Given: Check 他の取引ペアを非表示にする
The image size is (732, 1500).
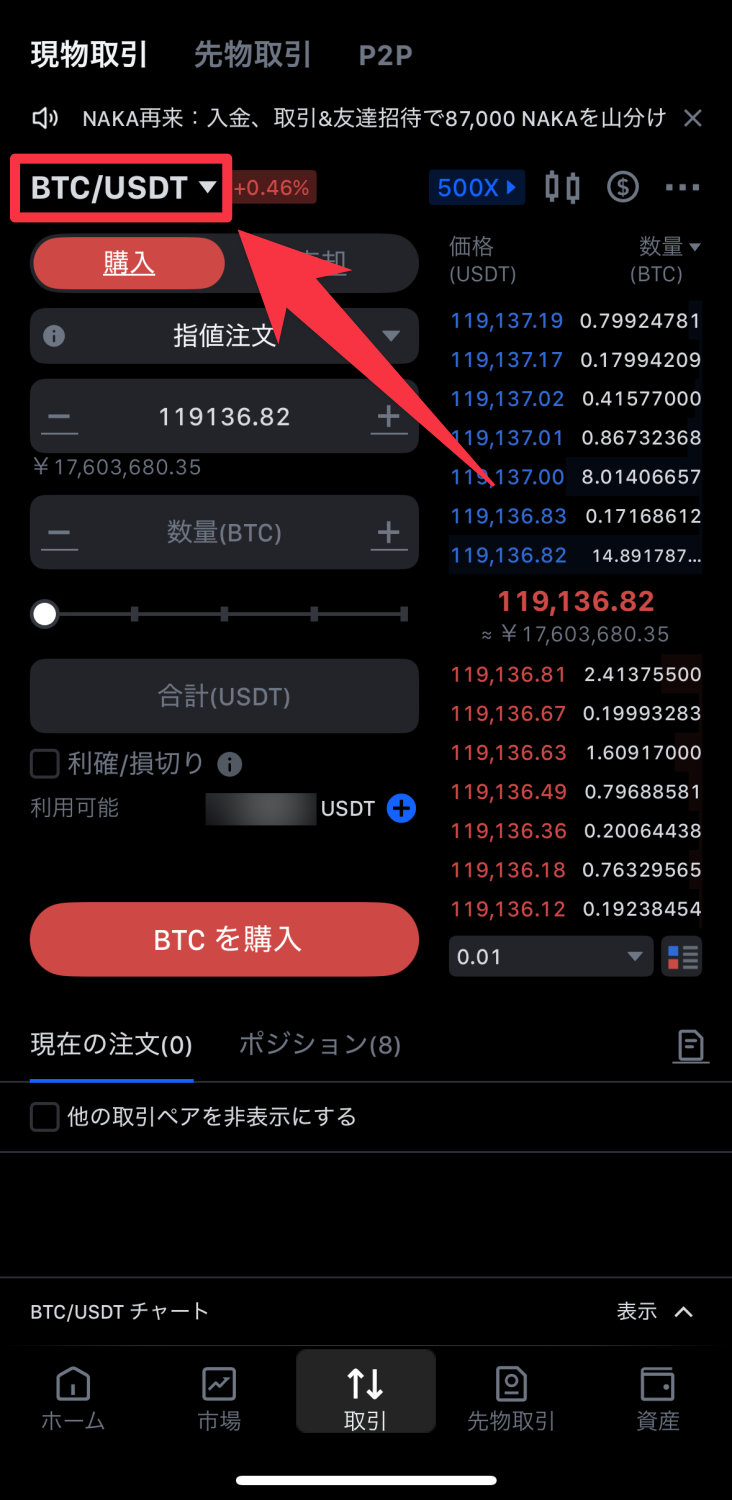Looking at the screenshot, I should [x=45, y=1117].
